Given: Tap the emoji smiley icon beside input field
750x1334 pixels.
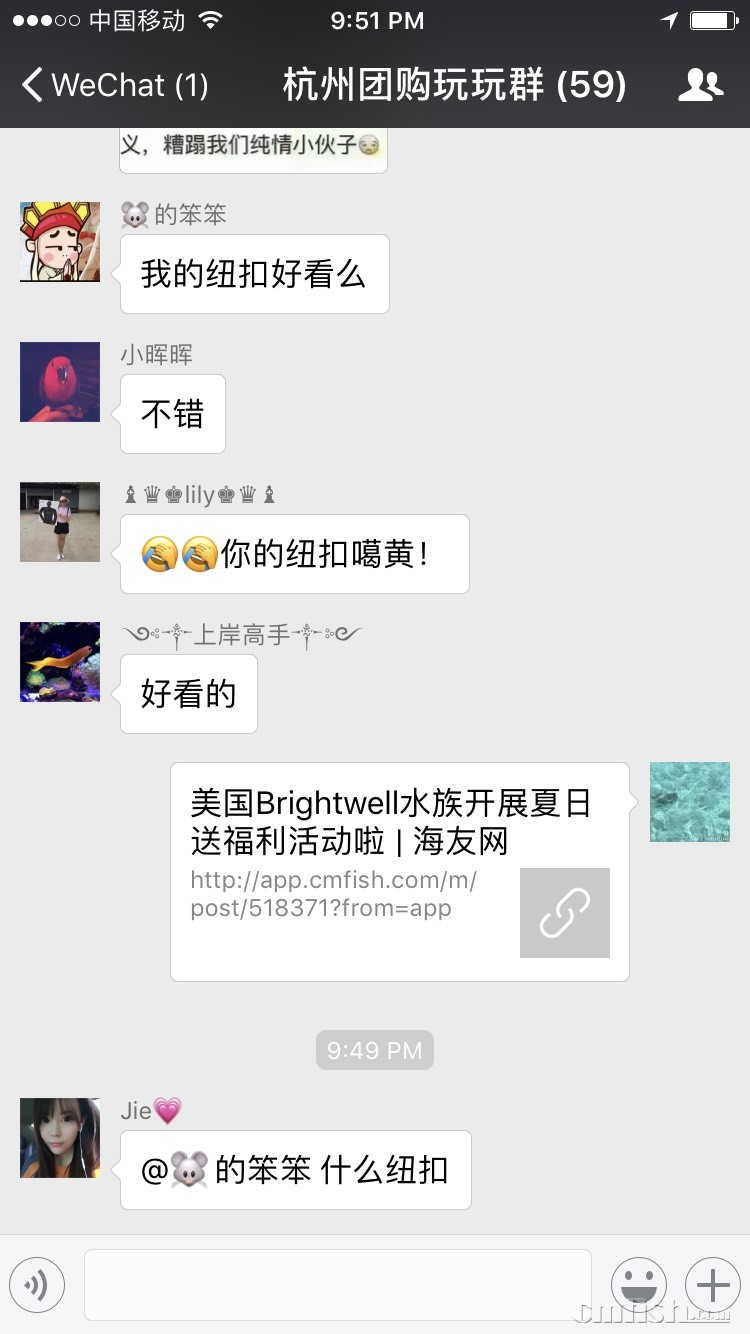Looking at the screenshot, I should click(639, 1285).
